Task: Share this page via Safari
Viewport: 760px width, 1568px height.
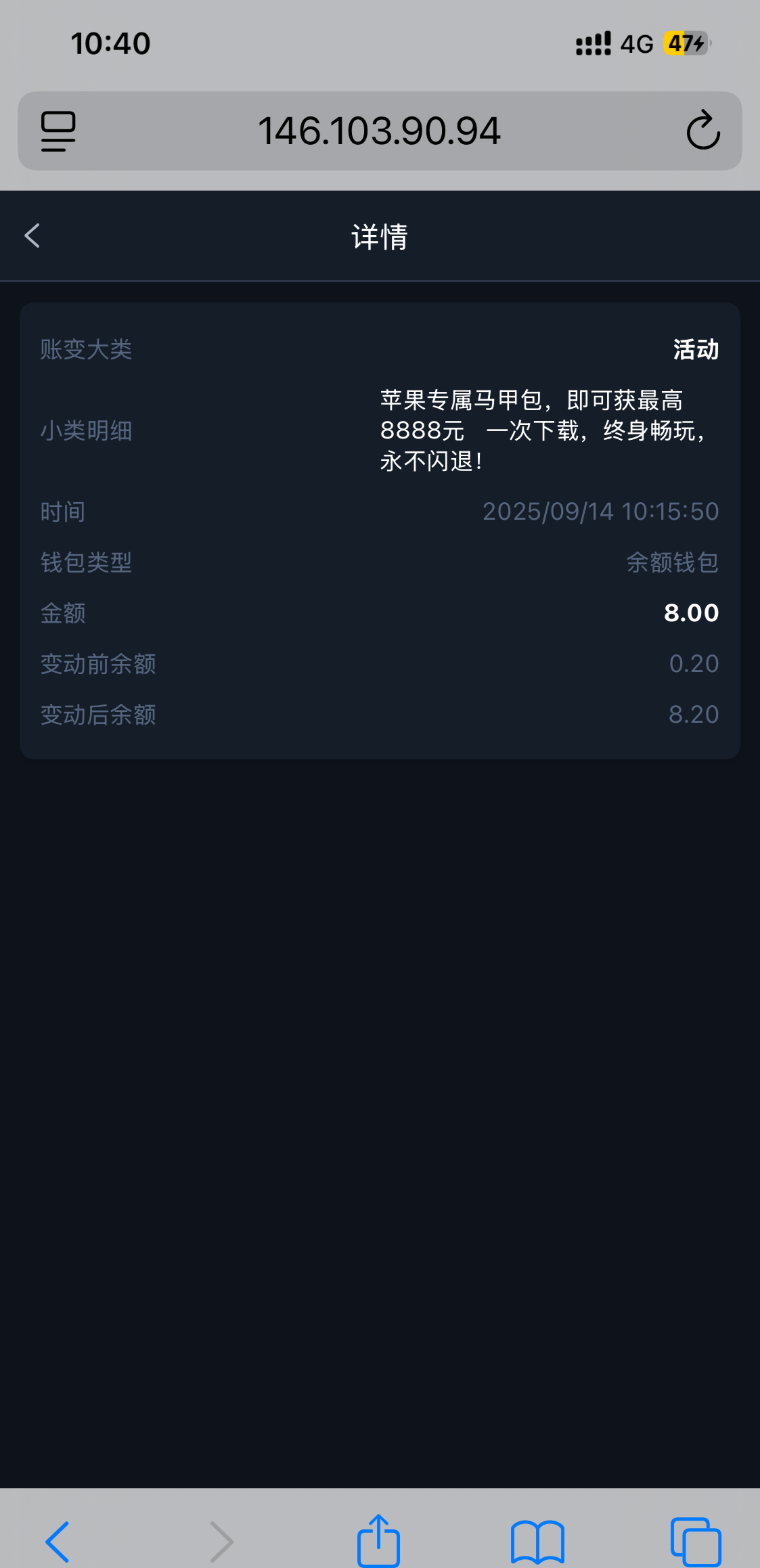Action: (x=378, y=1540)
